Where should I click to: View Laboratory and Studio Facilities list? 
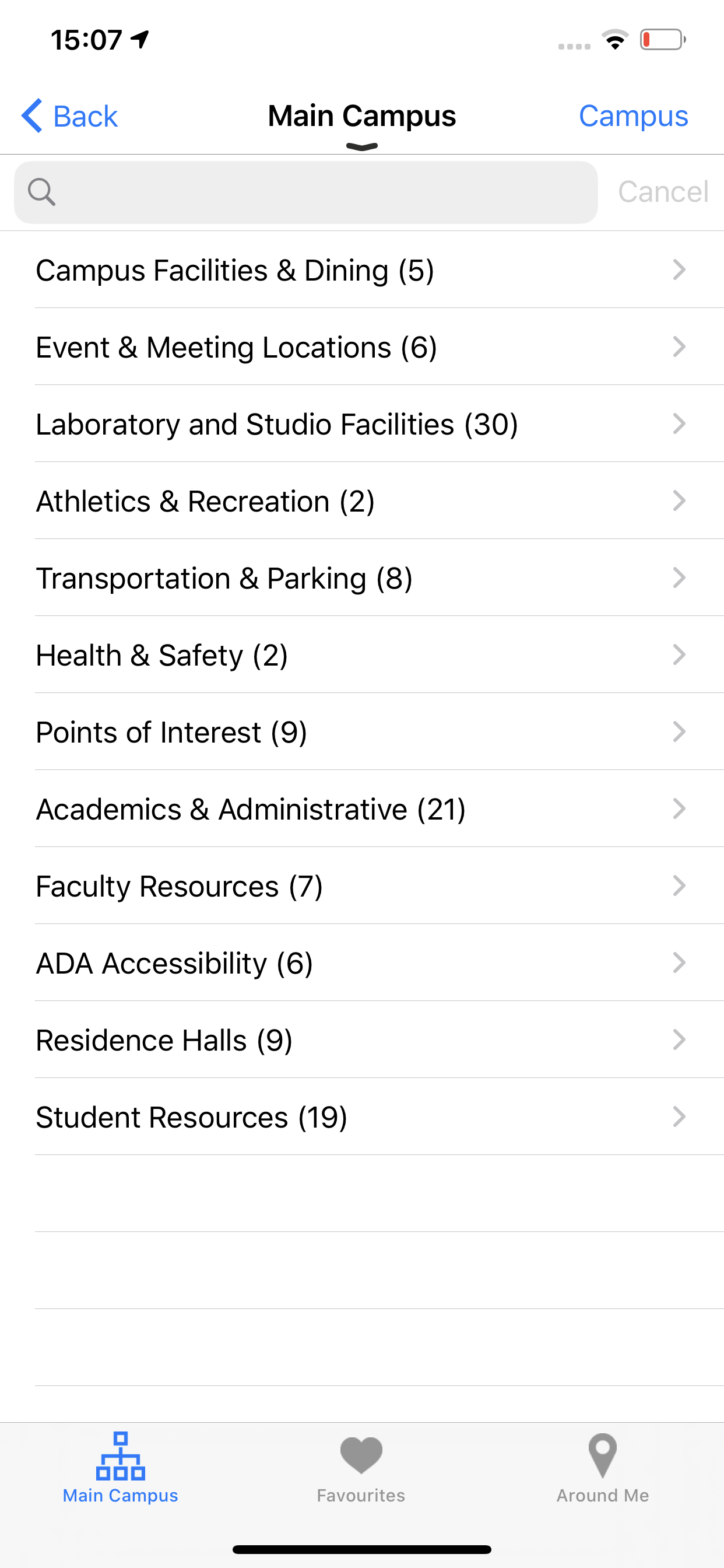click(362, 423)
